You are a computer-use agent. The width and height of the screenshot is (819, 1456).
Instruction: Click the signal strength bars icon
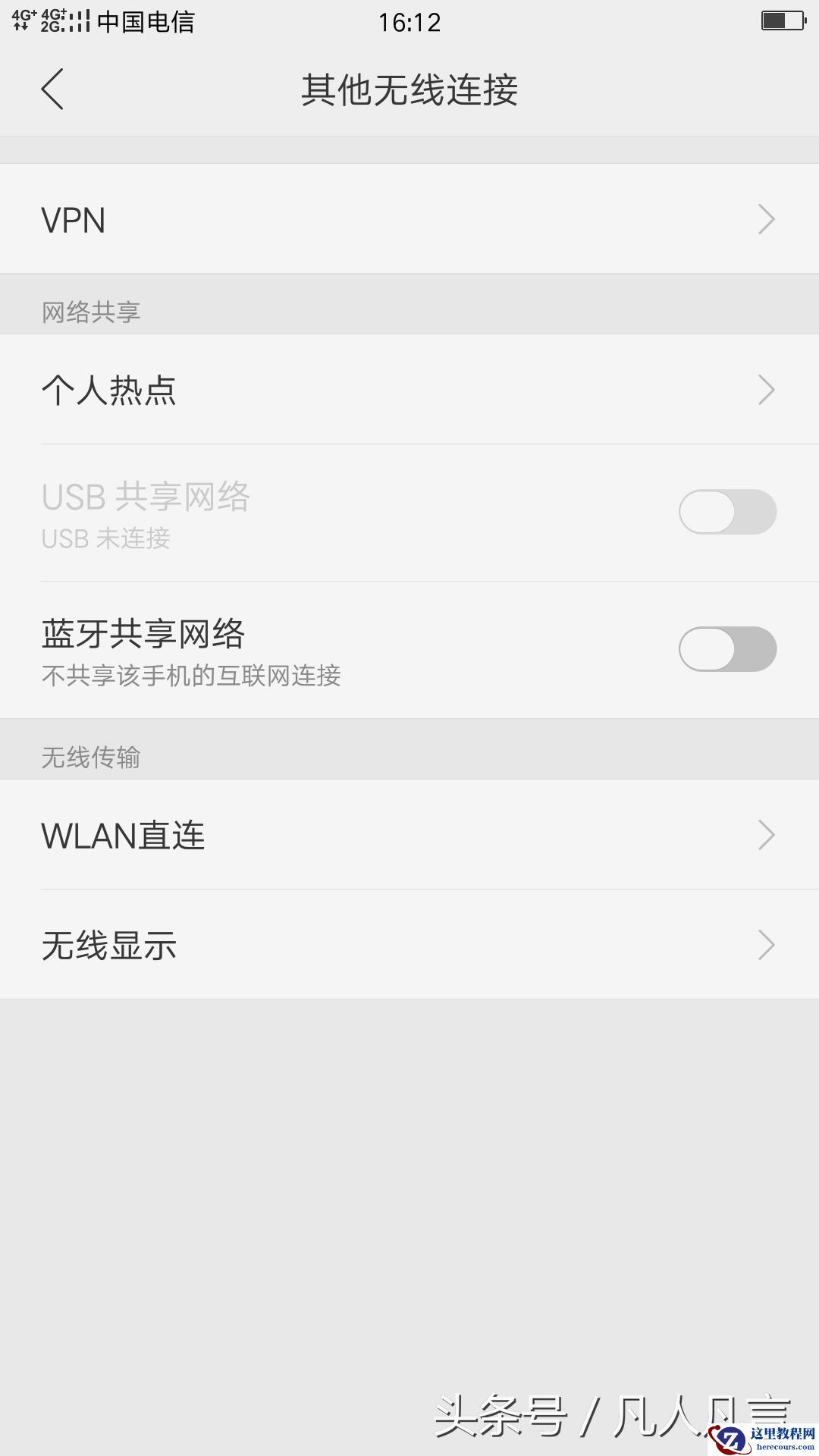pos(80,19)
